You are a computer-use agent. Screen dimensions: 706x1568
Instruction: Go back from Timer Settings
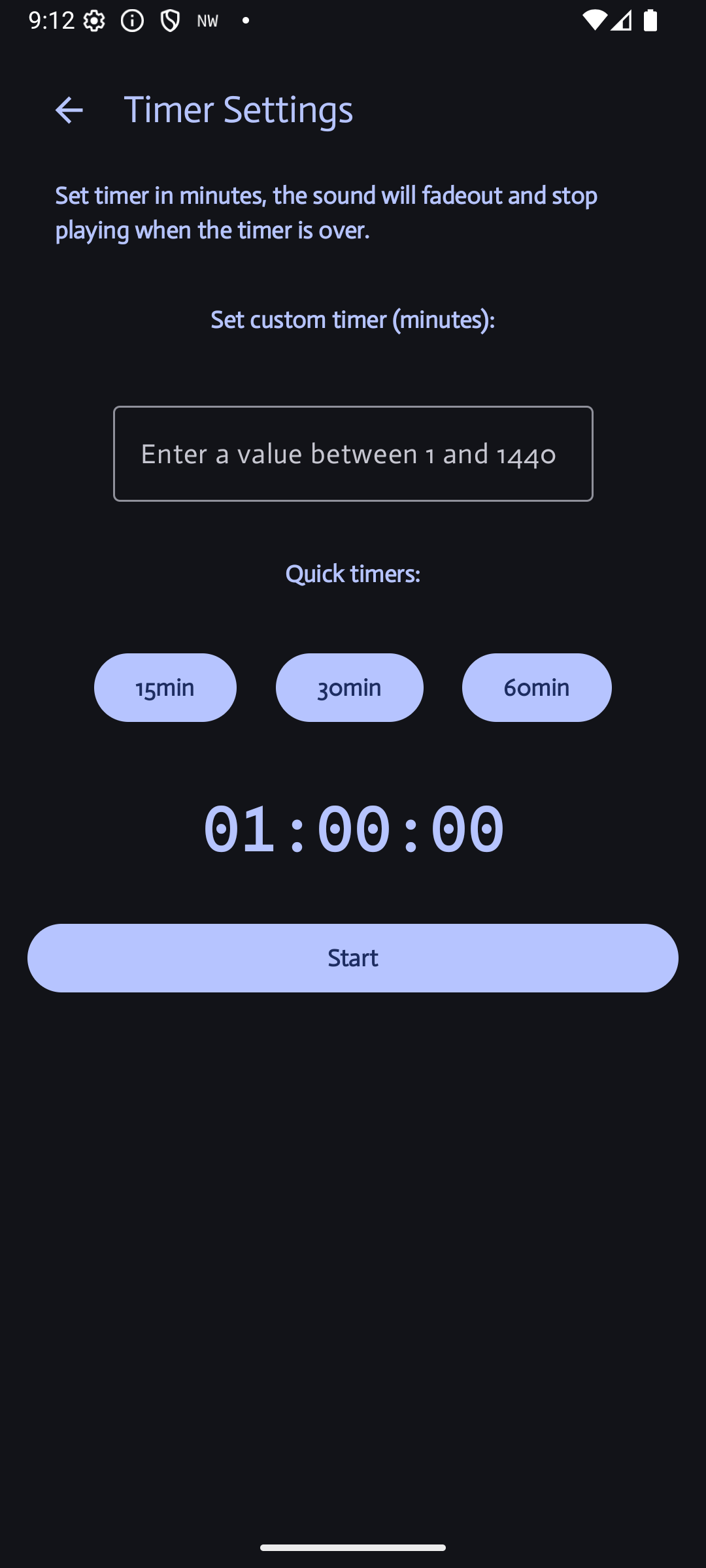pos(69,110)
